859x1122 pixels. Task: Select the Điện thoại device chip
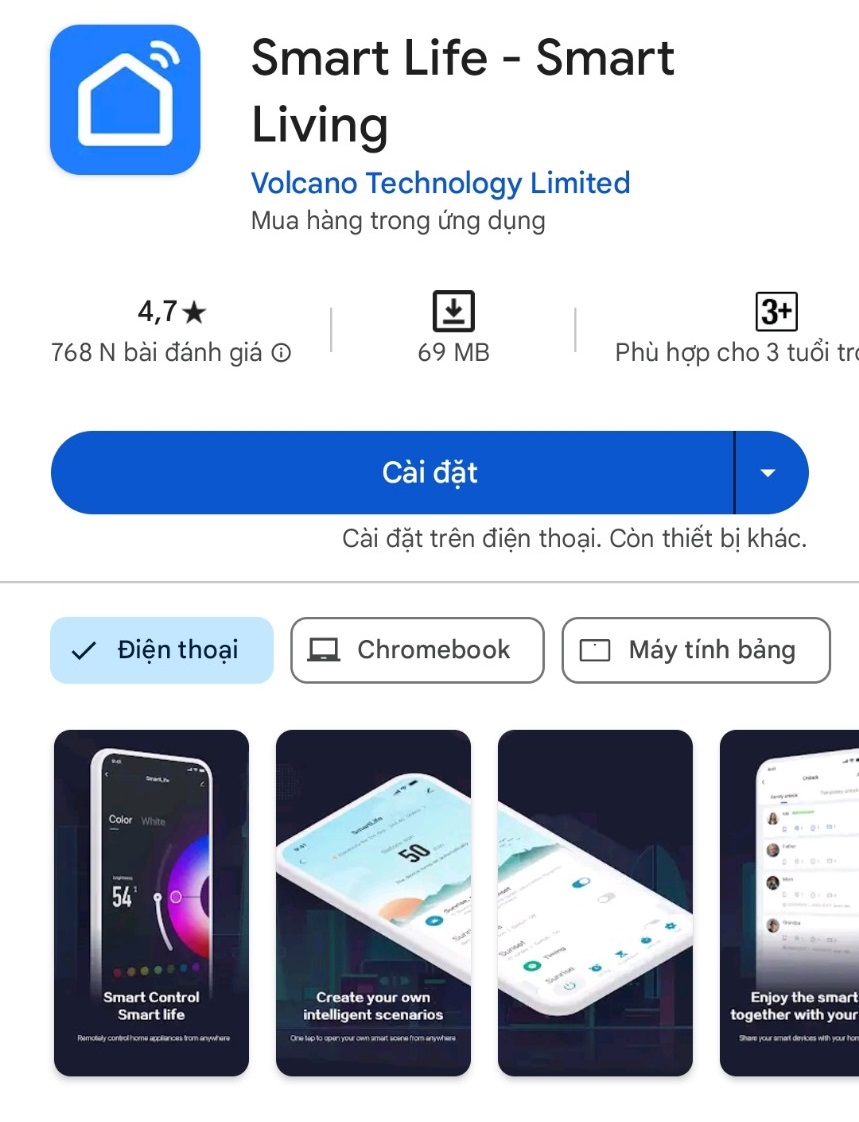[x=162, y=650]
